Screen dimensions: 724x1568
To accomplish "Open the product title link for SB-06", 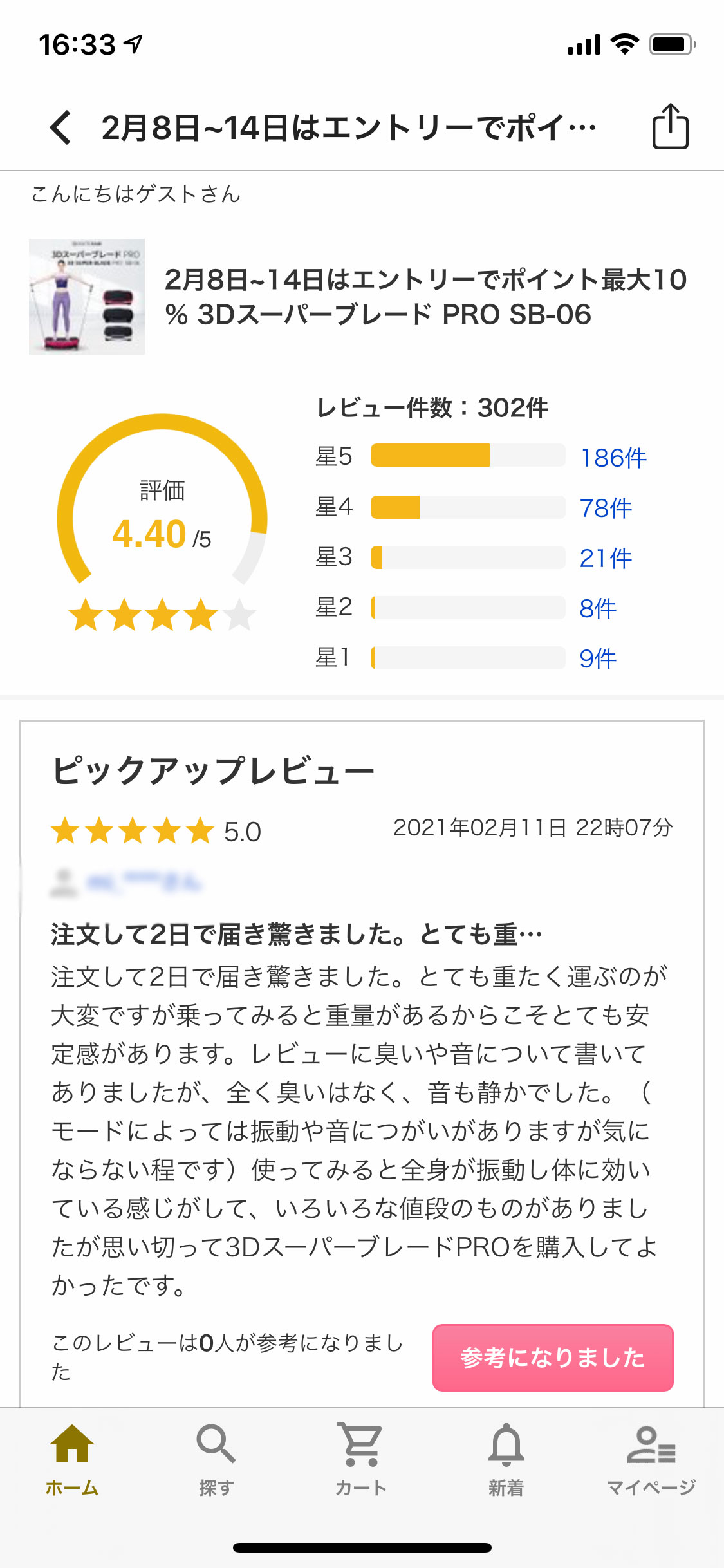I will [425, 297].
